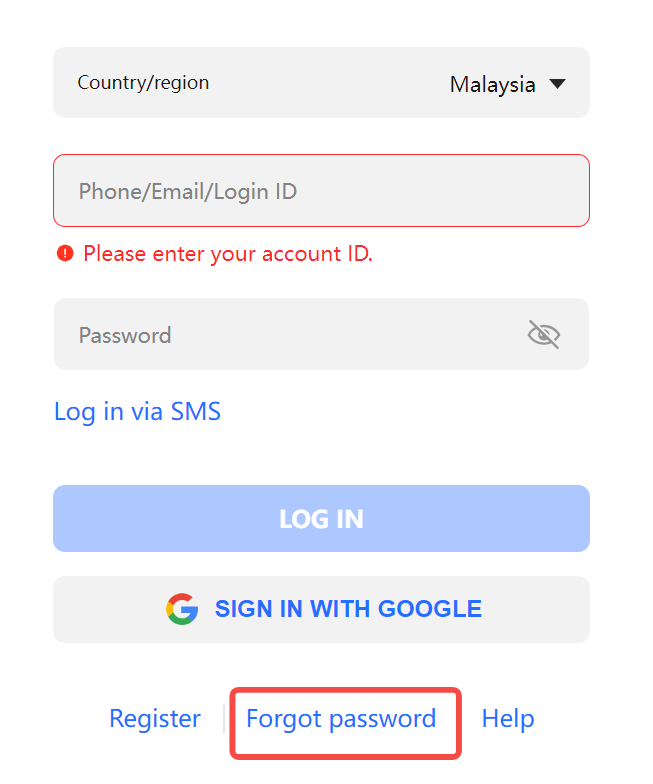
Task: Select Forgot password
Action: coord(341,719)
